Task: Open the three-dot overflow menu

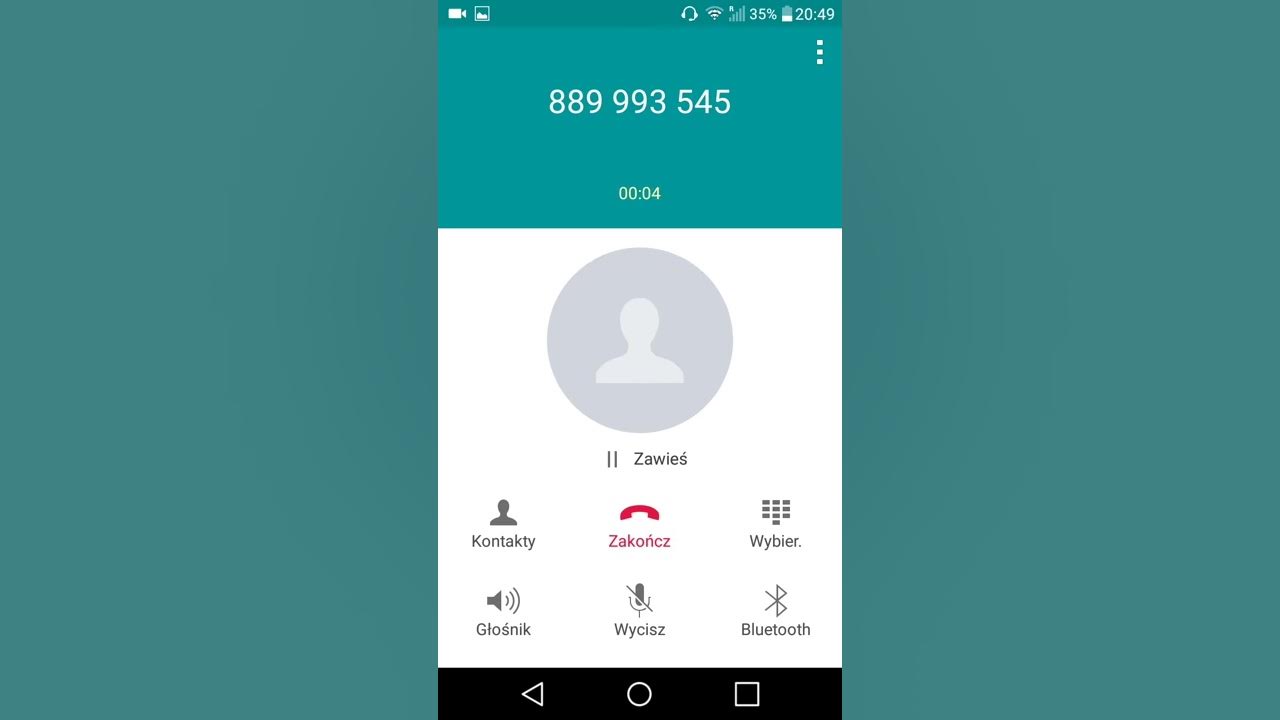Action: click(x=819, y=53)
